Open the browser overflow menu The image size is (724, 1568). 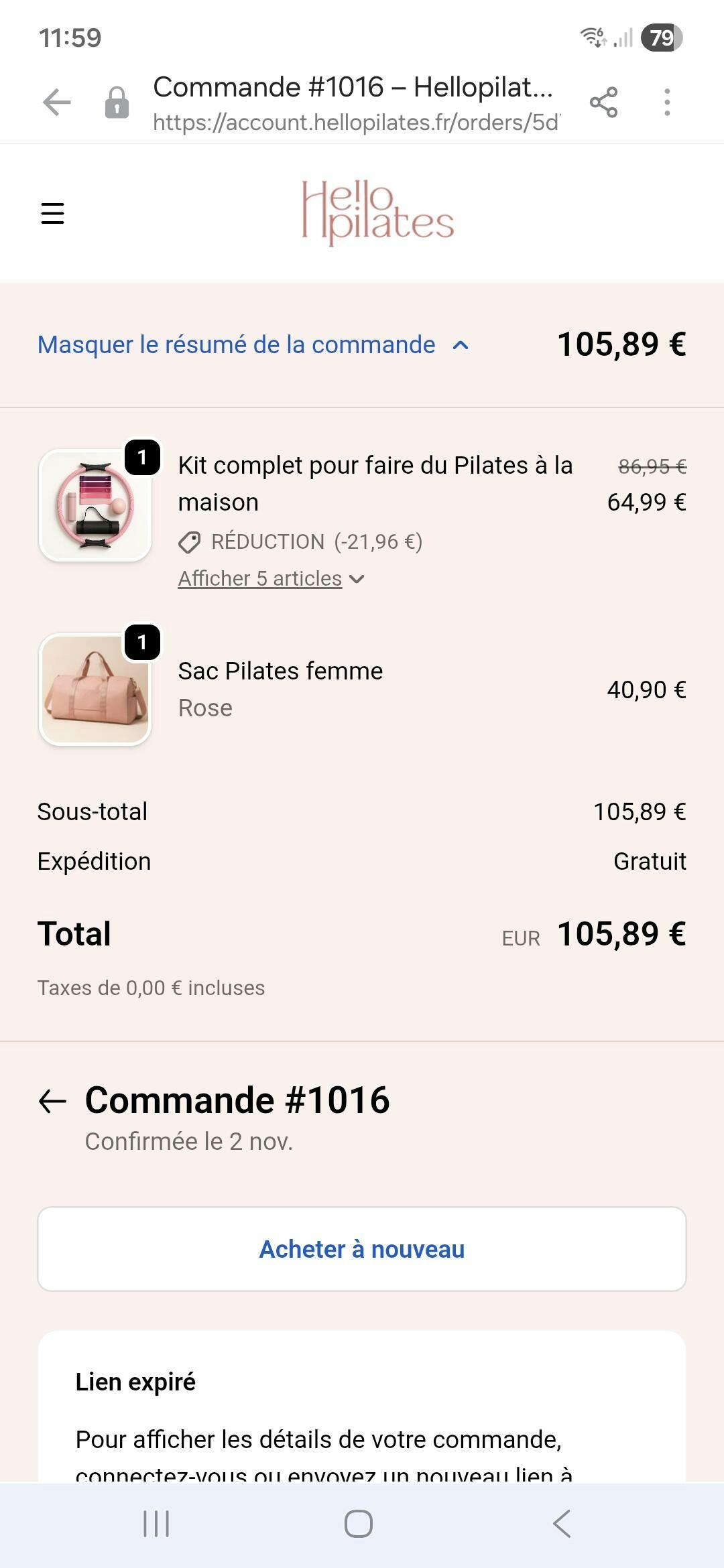click(x=667, y=103)
